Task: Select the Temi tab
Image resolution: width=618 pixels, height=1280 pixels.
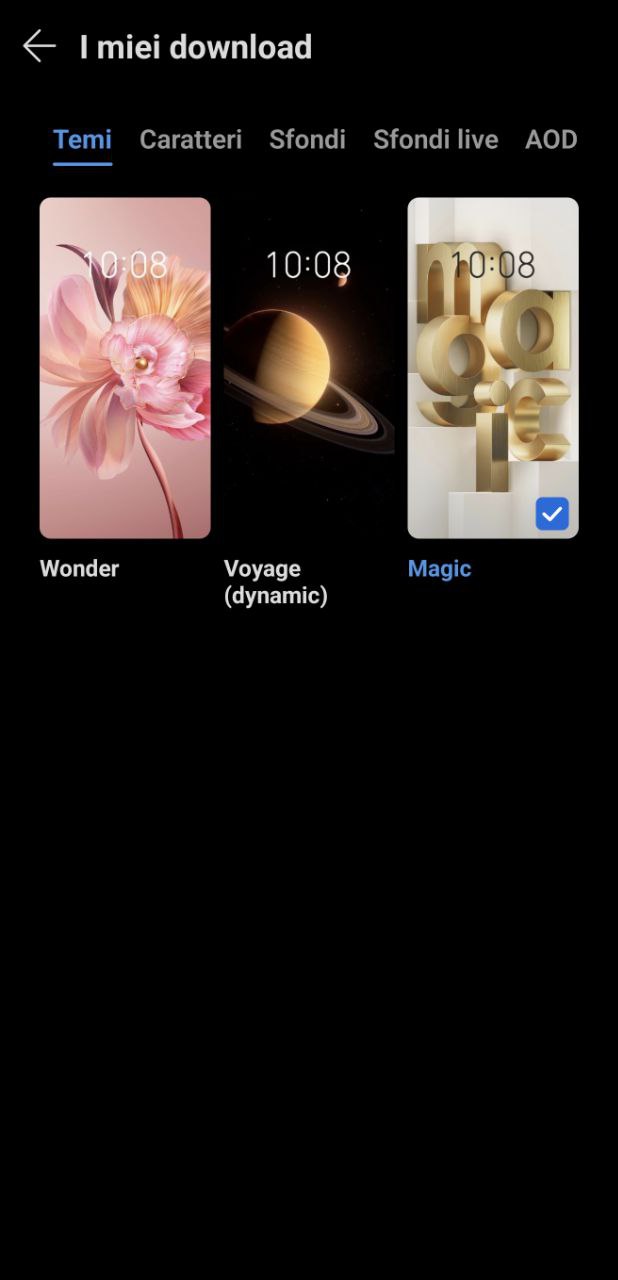Action: 82,139
